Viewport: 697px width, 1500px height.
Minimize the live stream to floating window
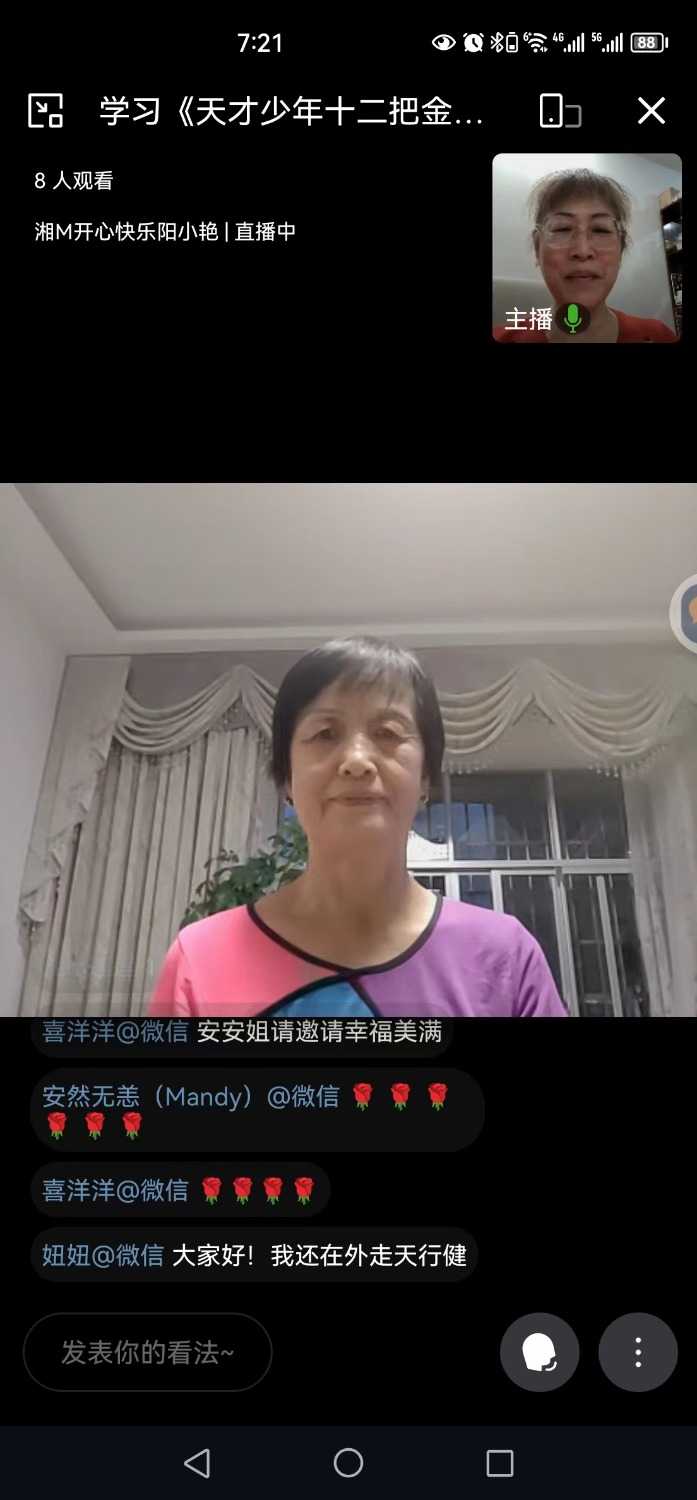pyautogui.click(x=46, y=111)
